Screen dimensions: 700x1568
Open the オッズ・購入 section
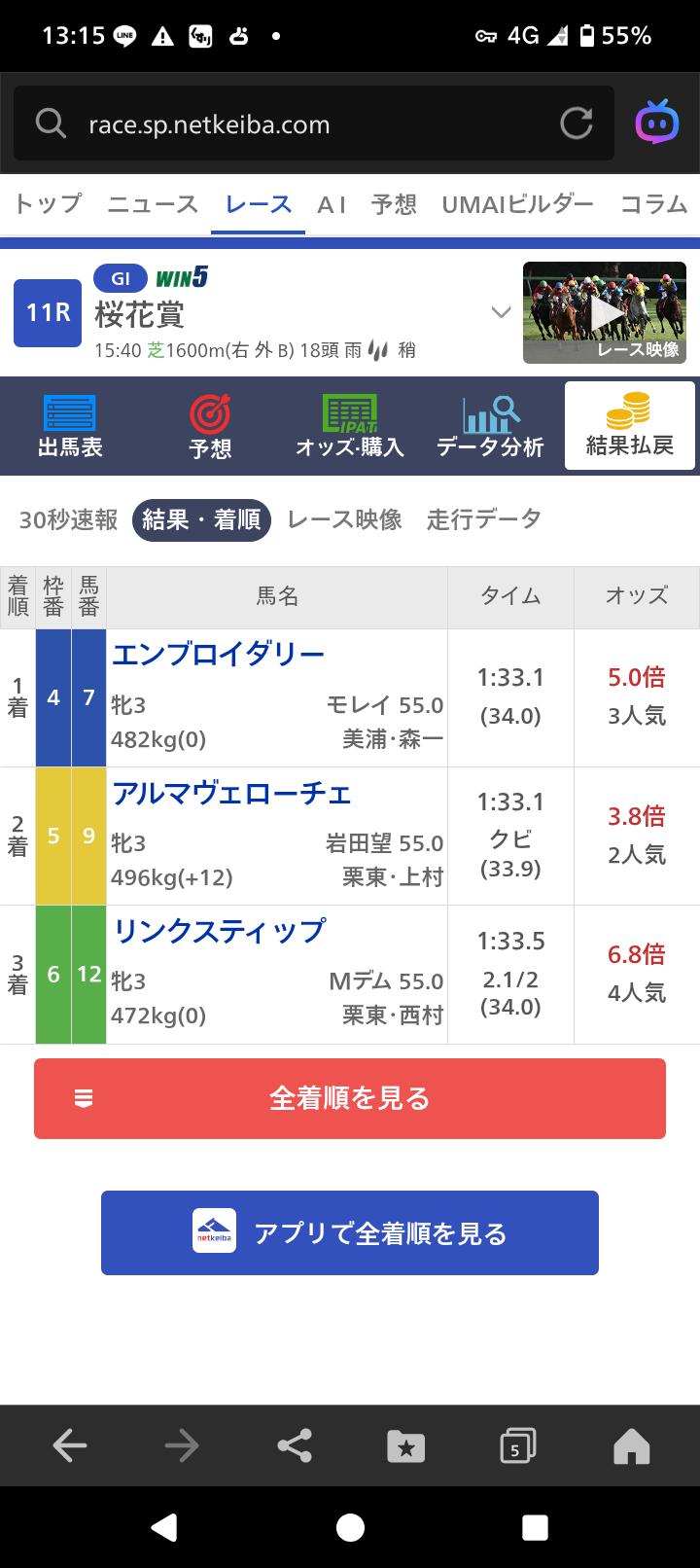350,427
